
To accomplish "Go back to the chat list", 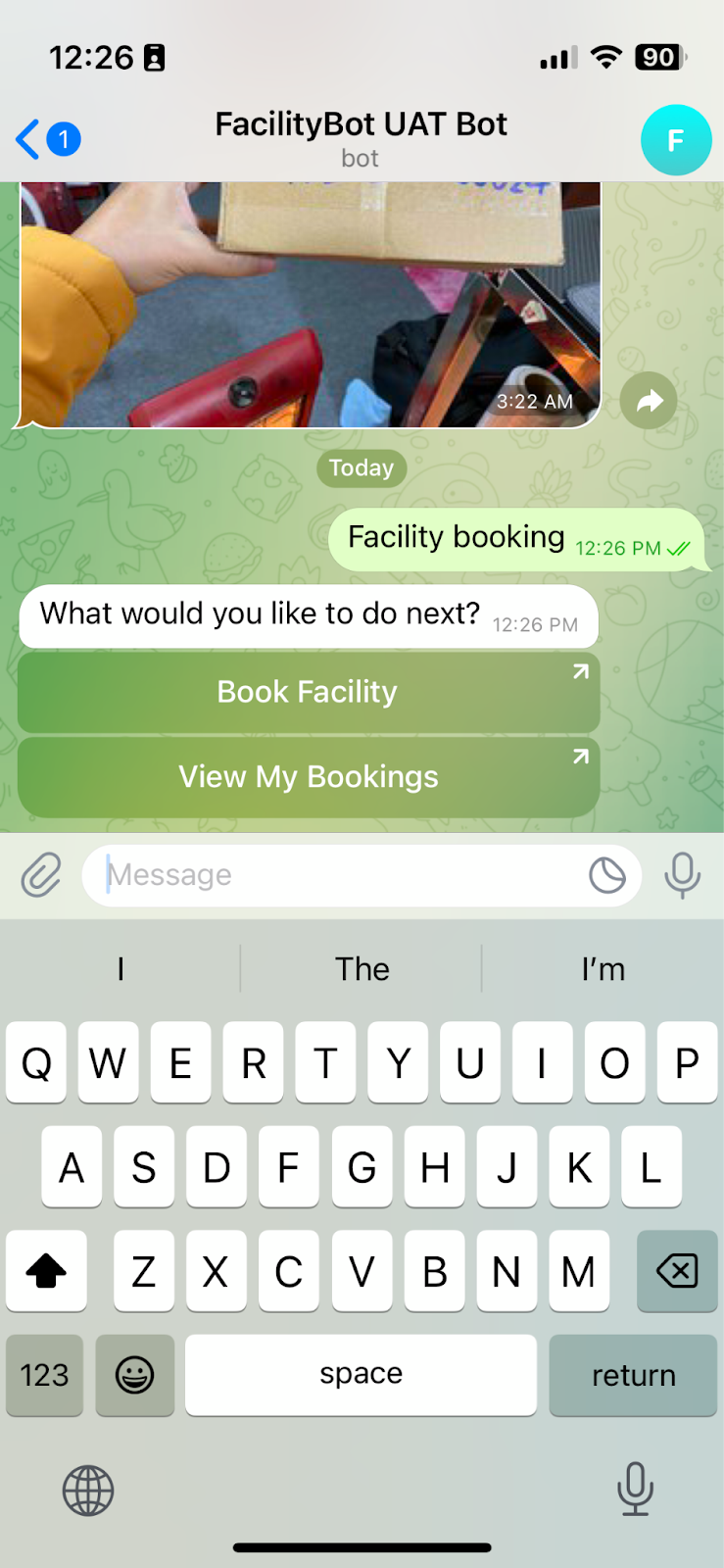I will [44, 140].
